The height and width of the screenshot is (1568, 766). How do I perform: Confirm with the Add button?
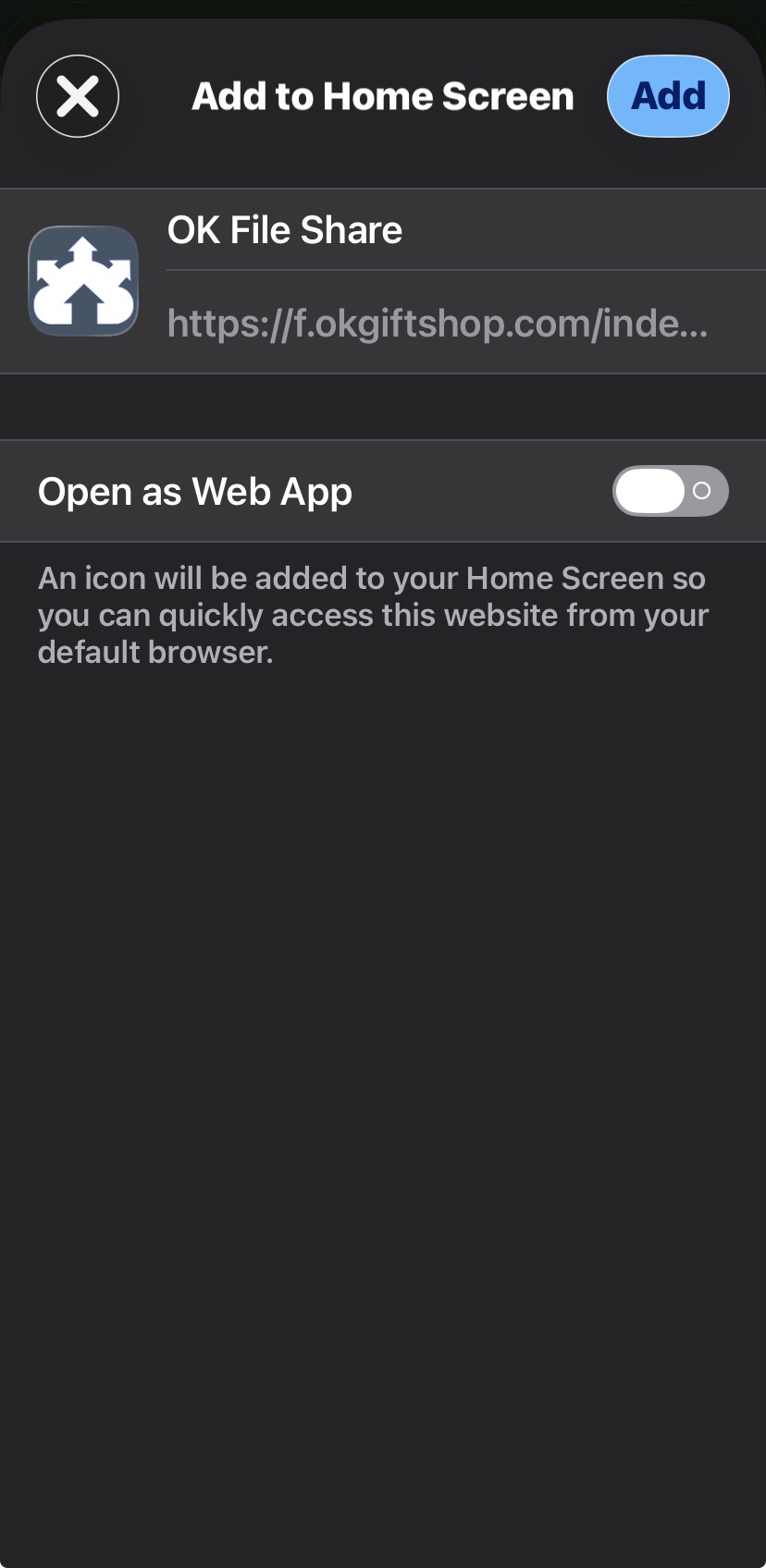click(668, 96)
